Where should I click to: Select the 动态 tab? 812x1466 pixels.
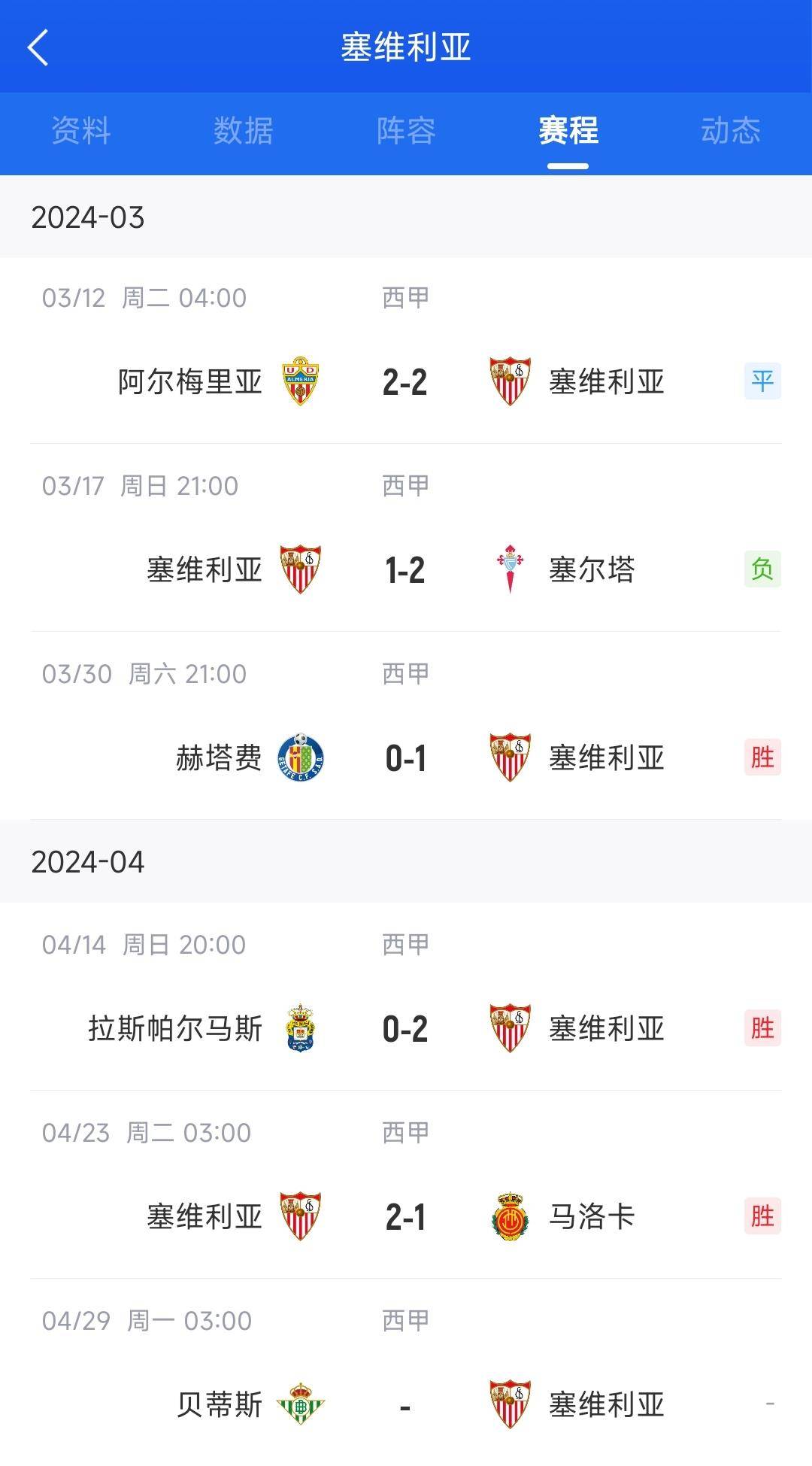coord(731,131)
